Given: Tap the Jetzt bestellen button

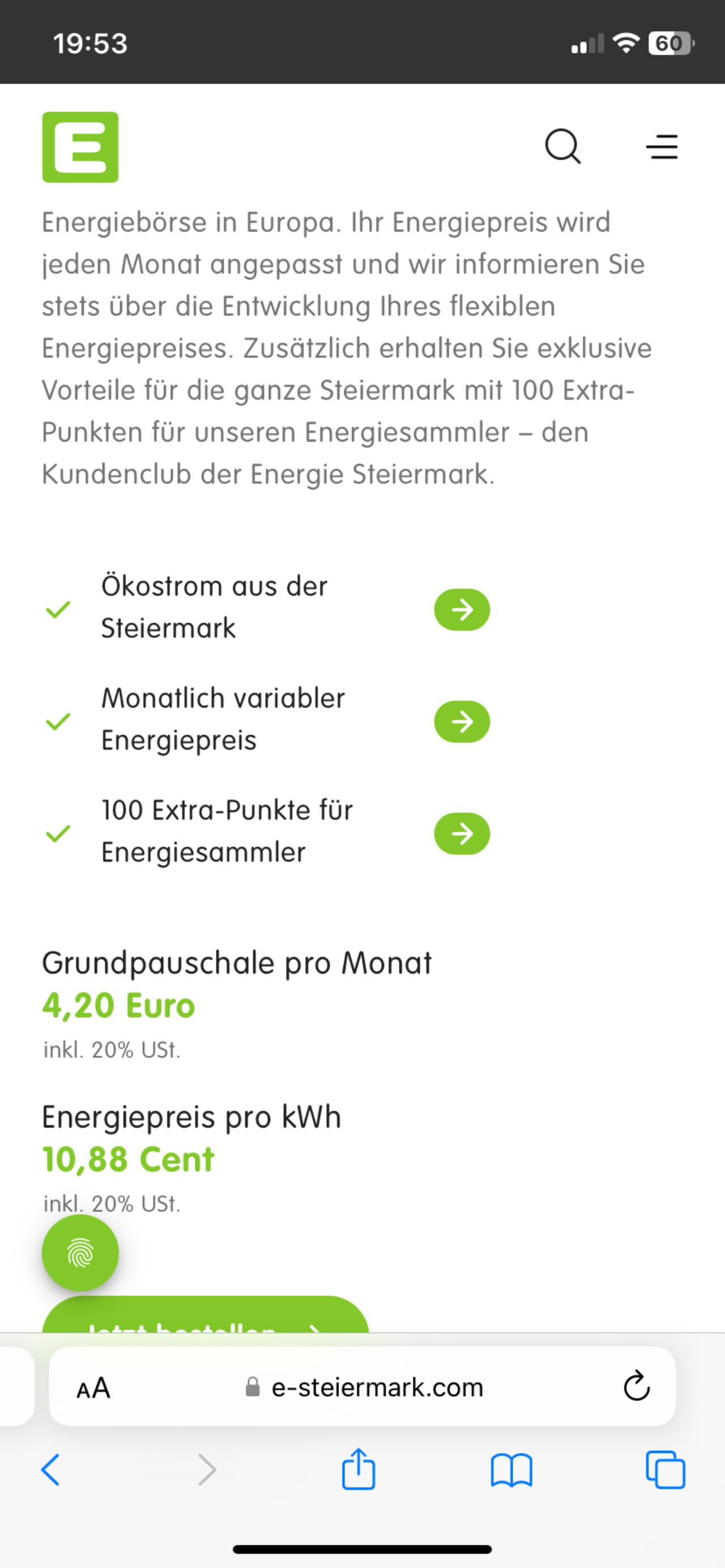Looking at the screenshot, I should (x=205, y=1315).
